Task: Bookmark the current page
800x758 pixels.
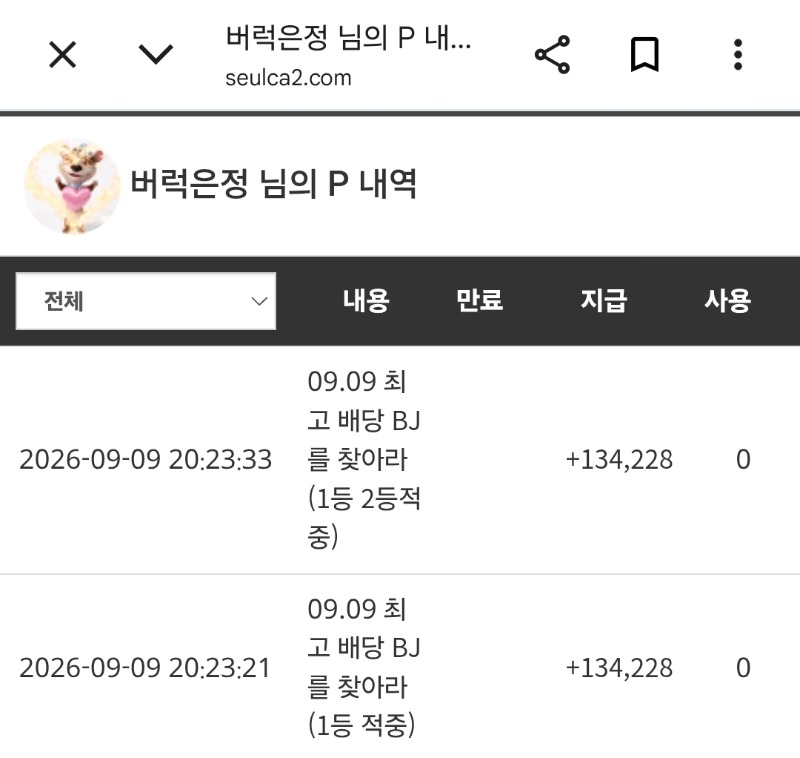Action: (645, 55)
